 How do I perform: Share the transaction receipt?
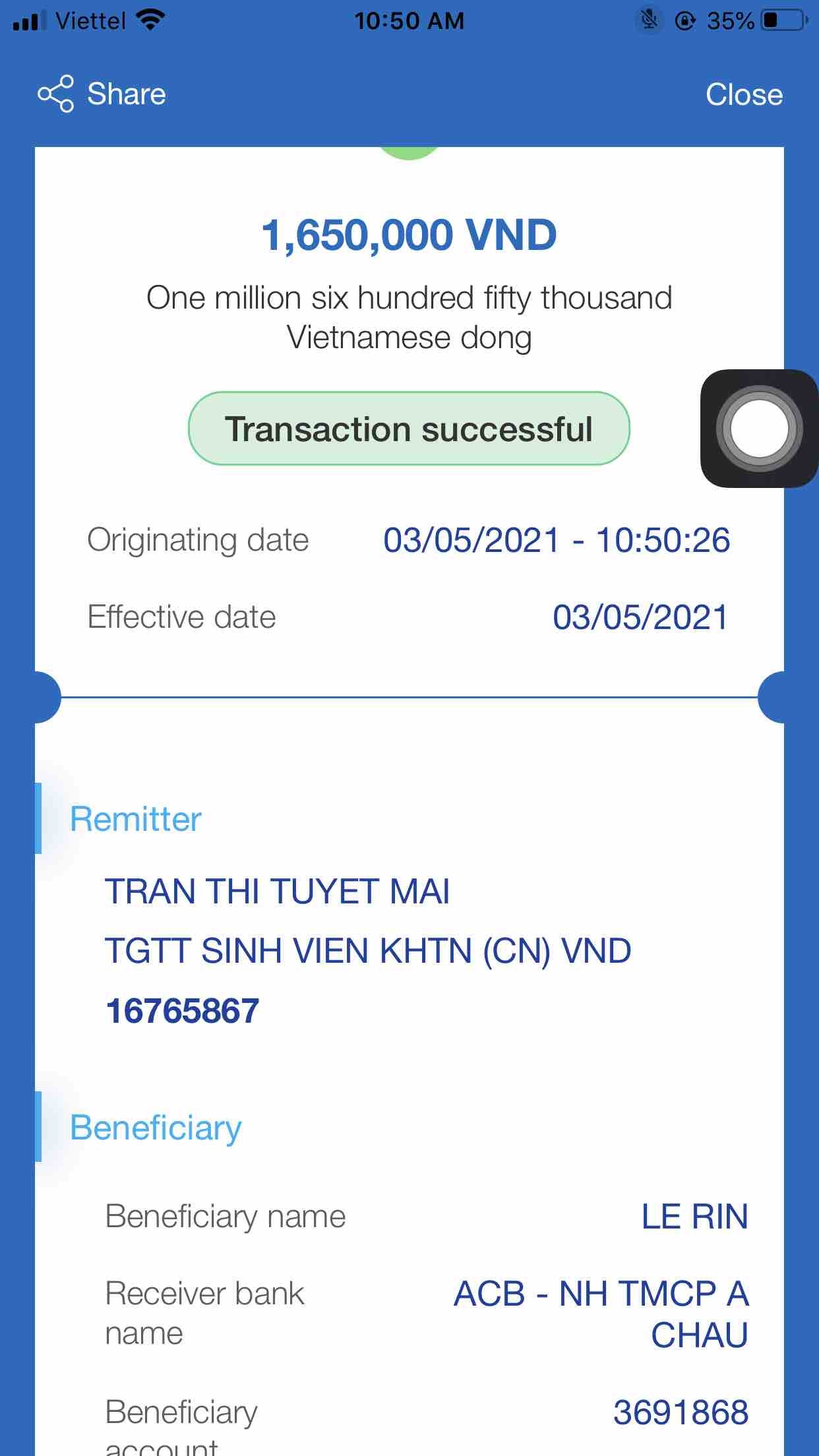point(102,94)
